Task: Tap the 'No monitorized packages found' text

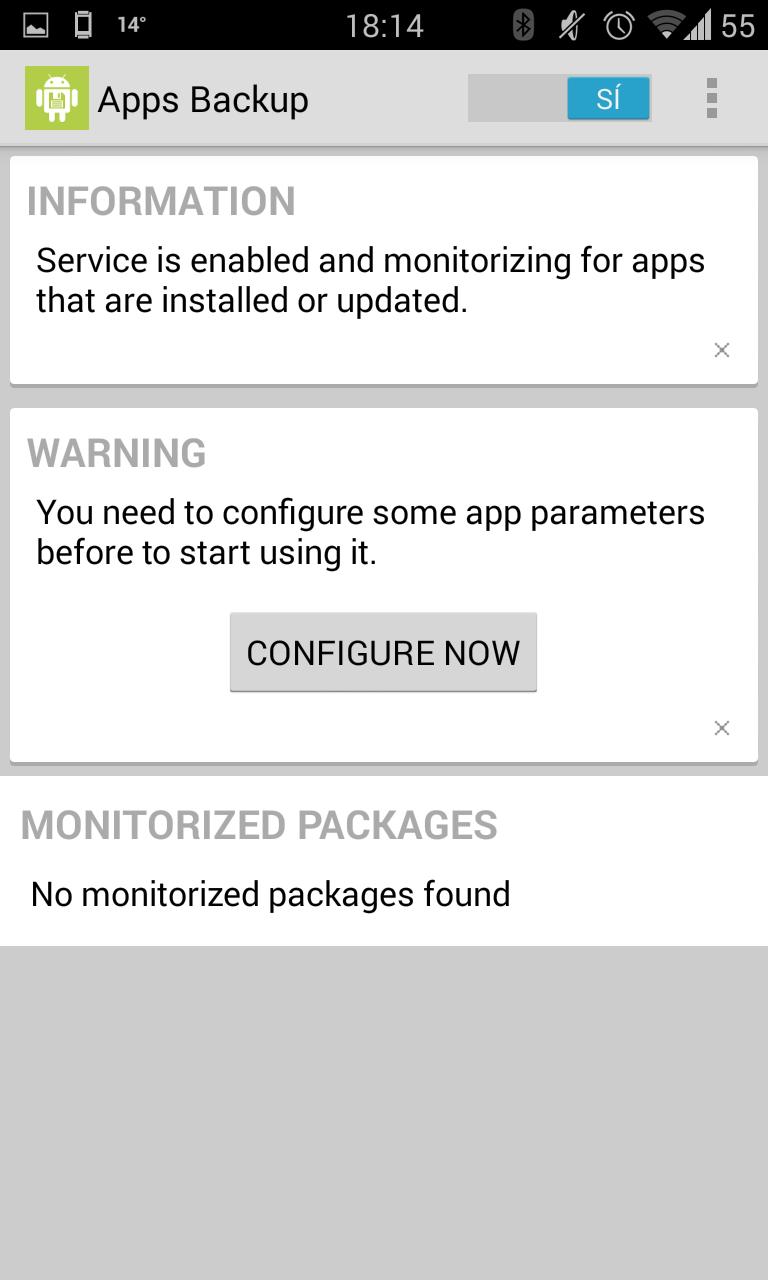Action: coord(270,894)
